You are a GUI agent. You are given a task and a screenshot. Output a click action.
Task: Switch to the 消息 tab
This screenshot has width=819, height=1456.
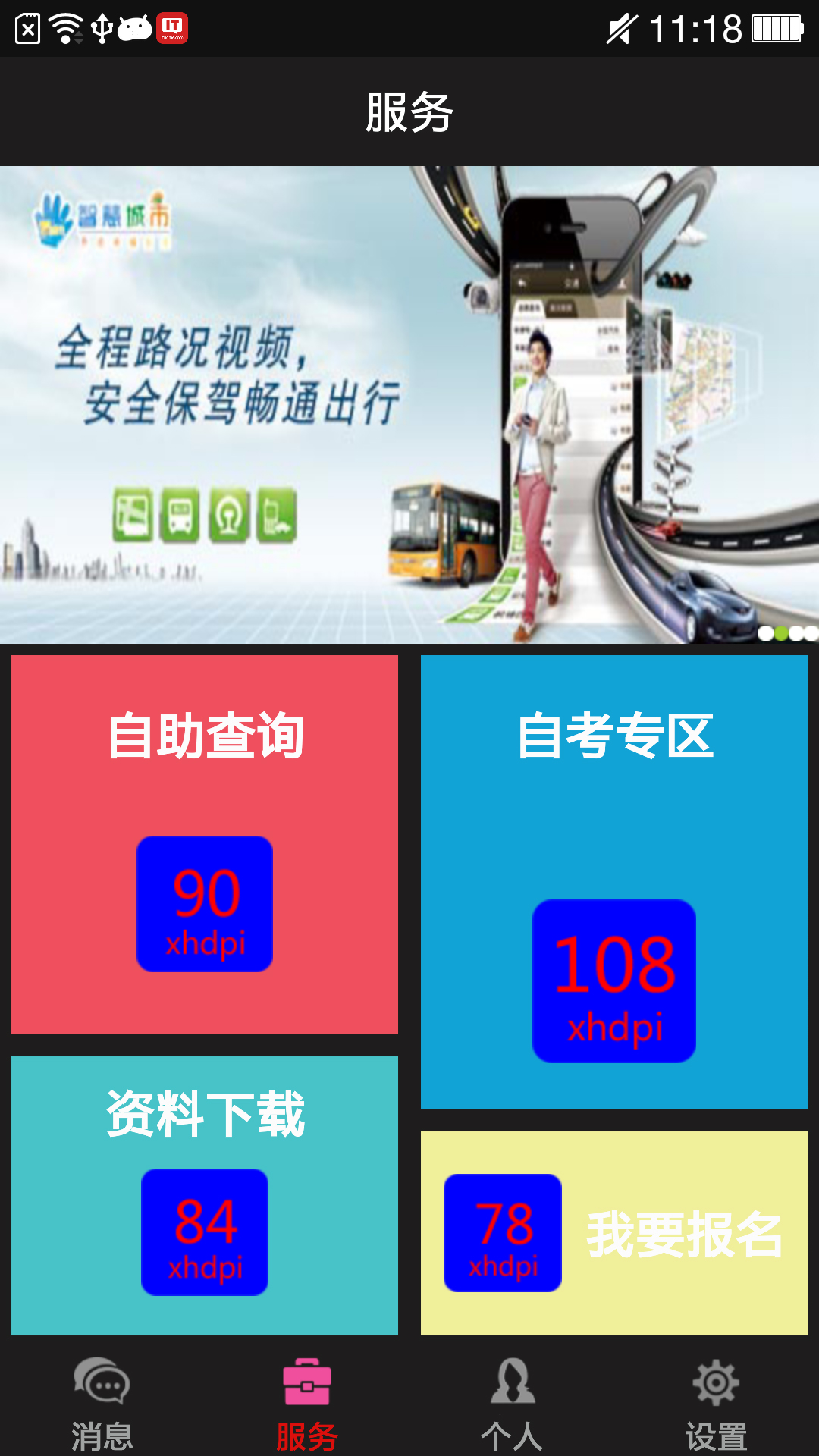click(x=102, y=1403)
